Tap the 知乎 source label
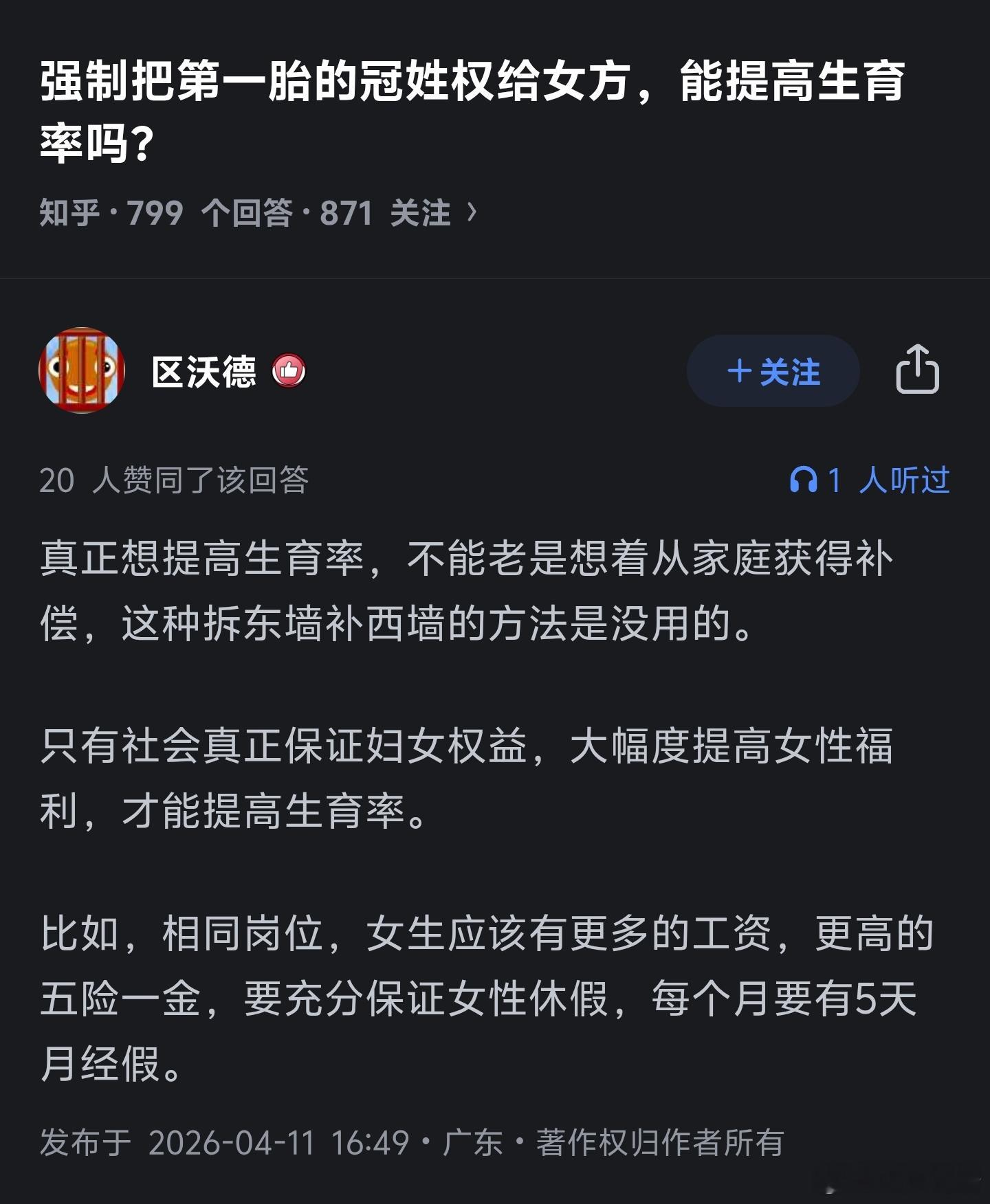The image size is (990, 1204). click(69, 213)
